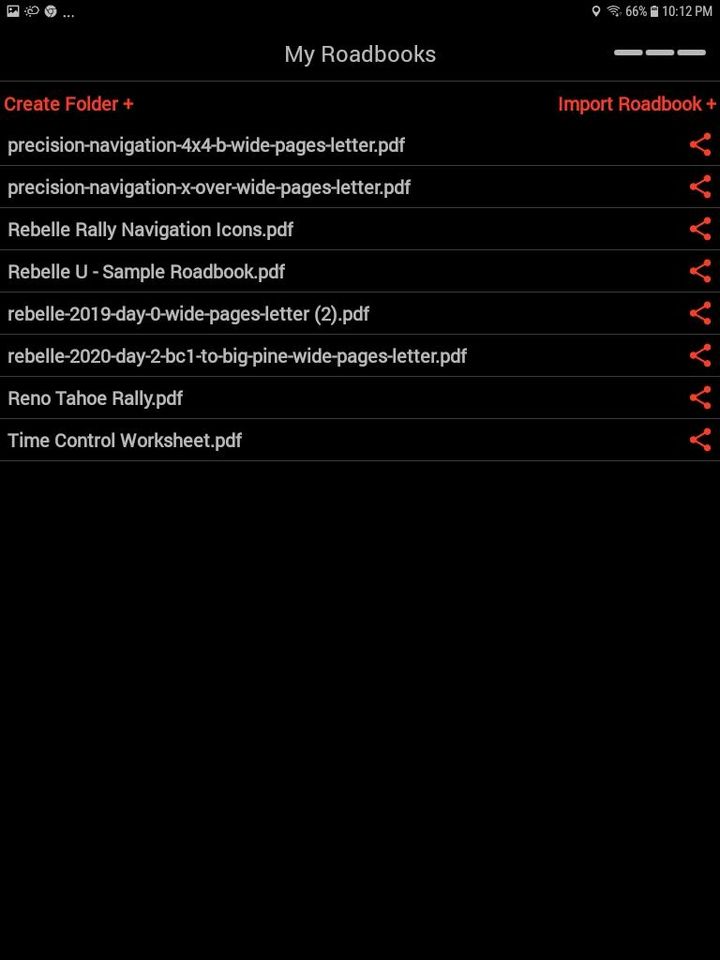
Task: Share the rebelle-2020-day-2-bc1-to-big-pine roadbook
Action: [x=700, y=355]
